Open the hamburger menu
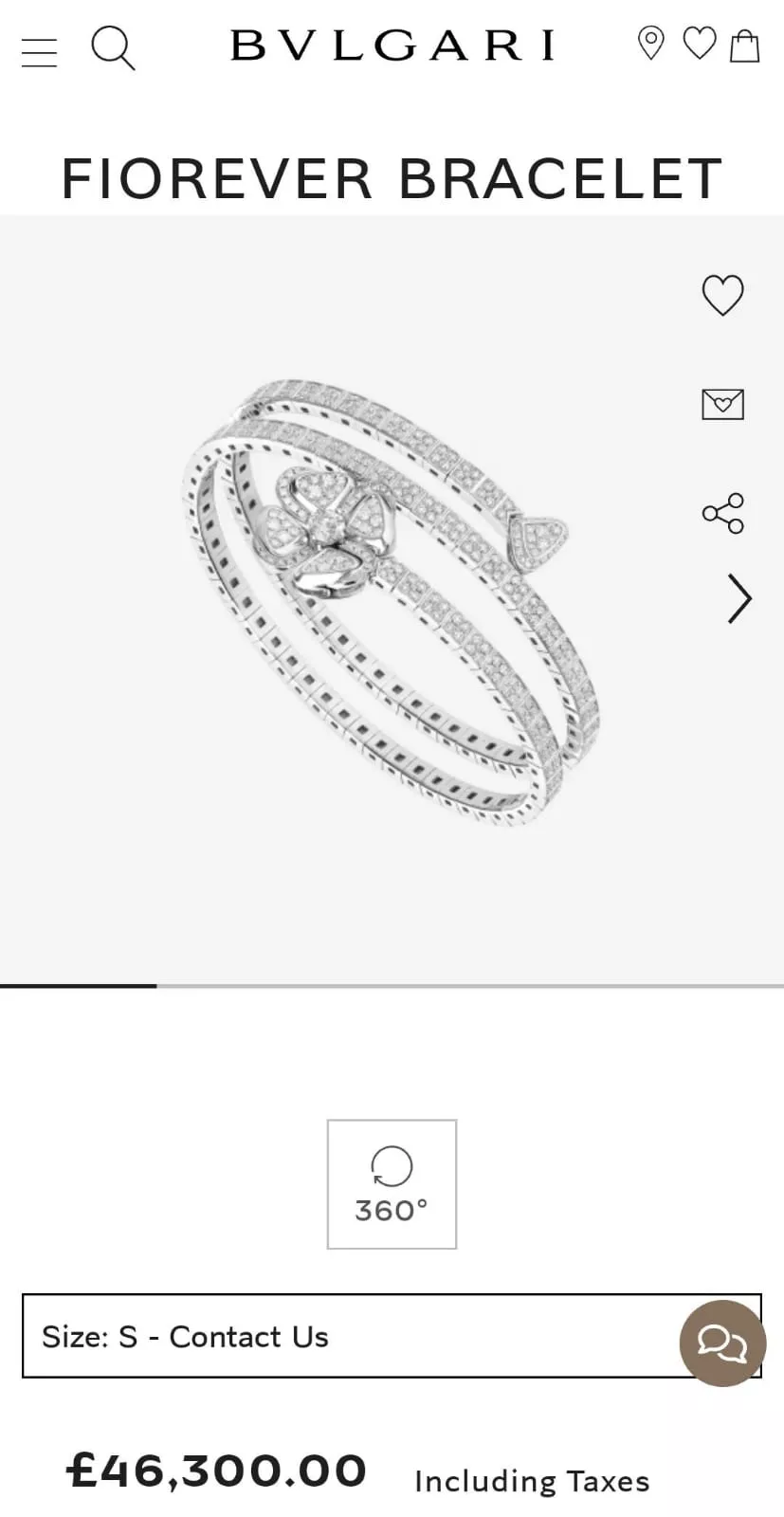 pos(39,51)
